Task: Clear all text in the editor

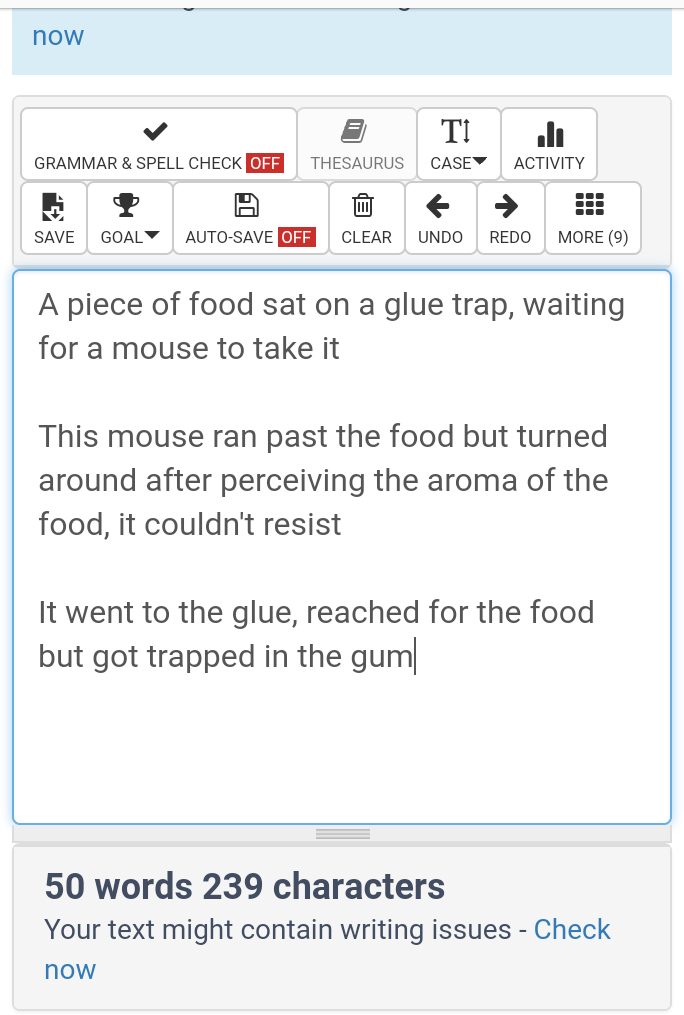Action: tap(366, 219)
